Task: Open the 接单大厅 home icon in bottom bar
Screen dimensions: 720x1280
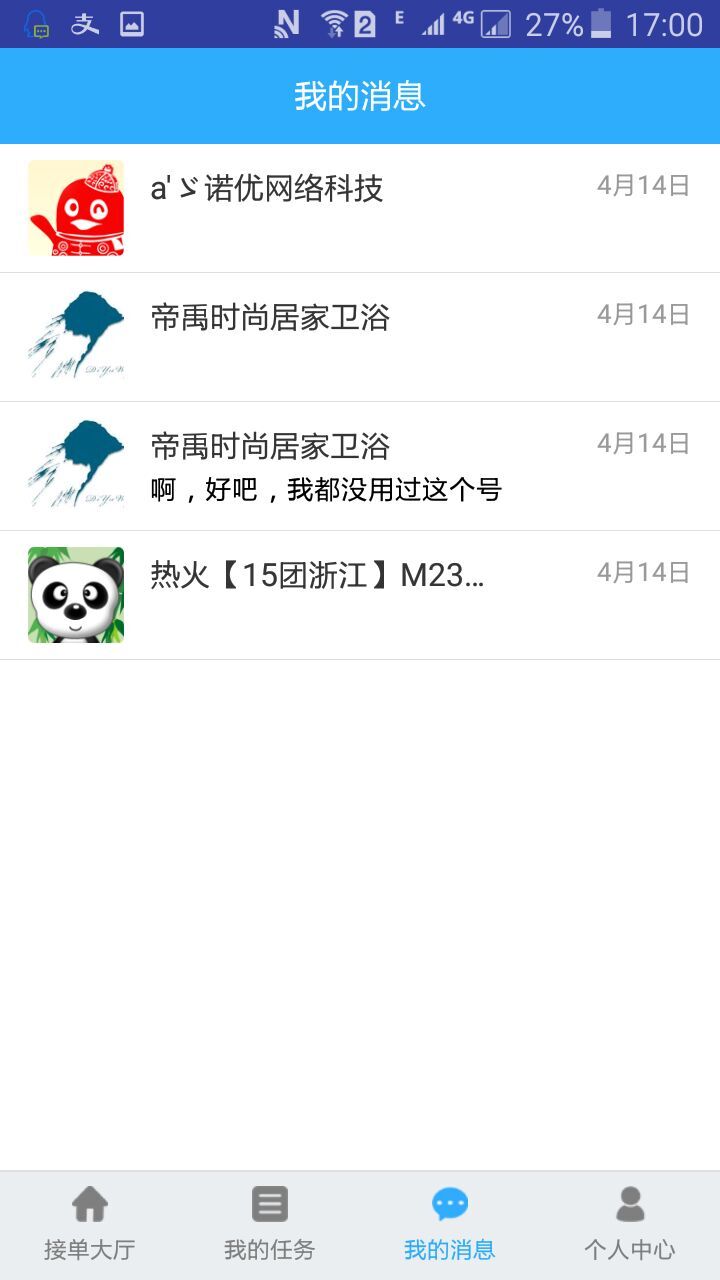Action: click(x=89, y=1203)
